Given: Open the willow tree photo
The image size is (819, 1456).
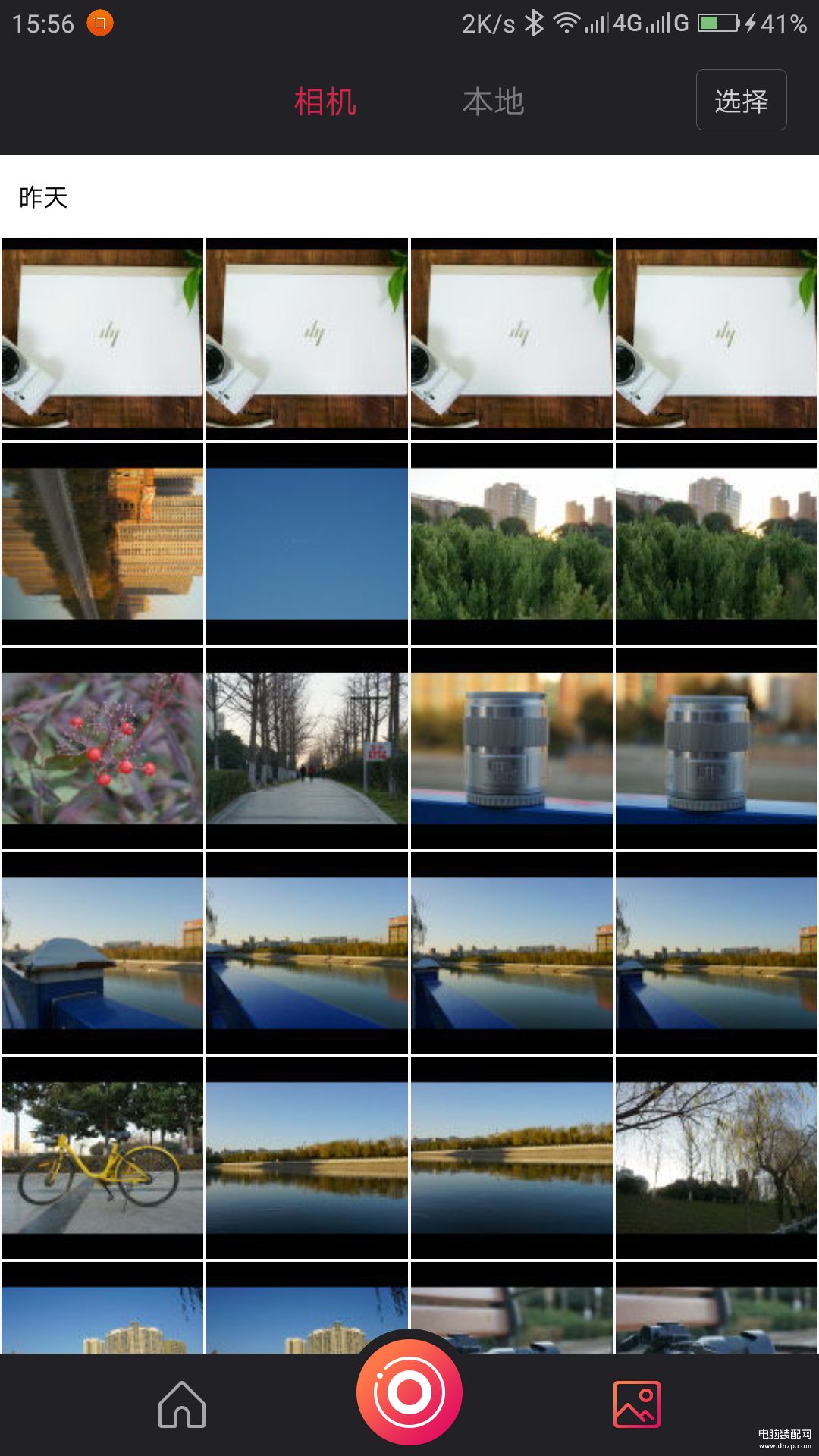Looking at the screenshot, I should coord(717,1158).
